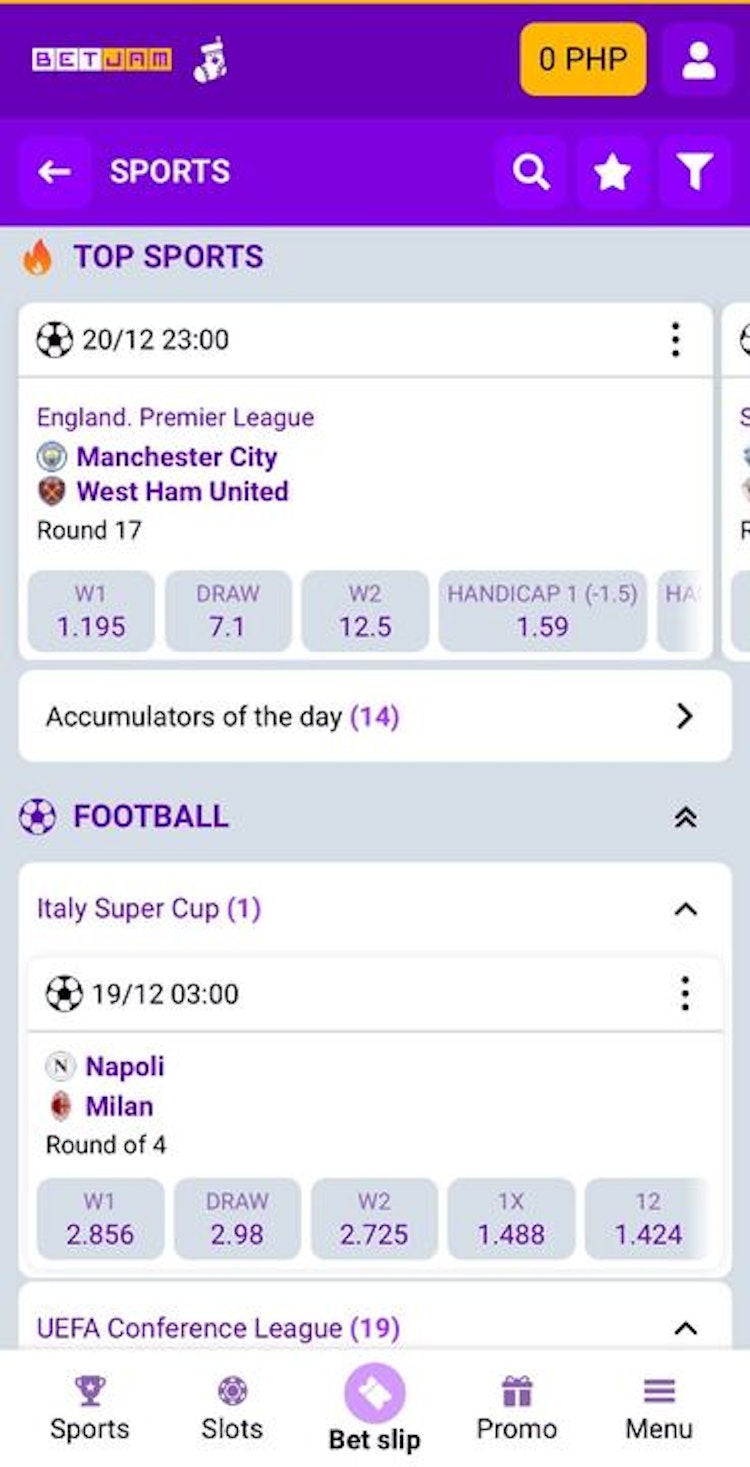
Task: Open favorites via the star icon
Action: coord(612,171)
